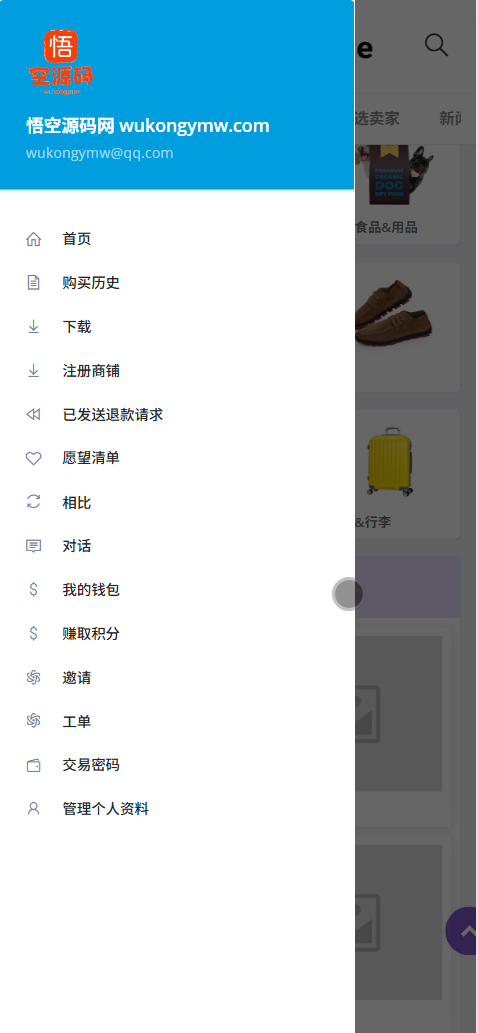
Task: View the 愿望清单 wishlist
Action: pos(176,458)
